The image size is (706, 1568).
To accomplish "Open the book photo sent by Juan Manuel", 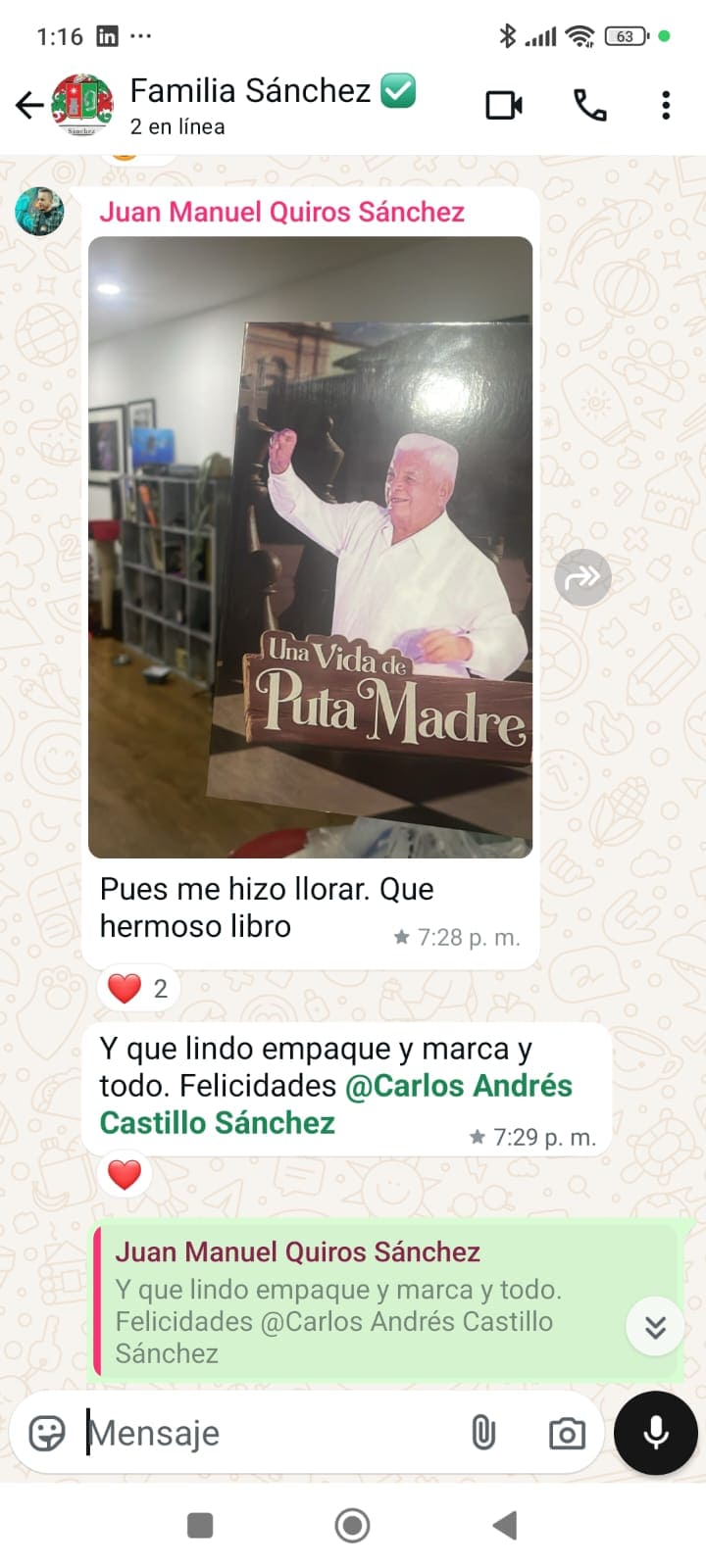I will tap(310, 547).
